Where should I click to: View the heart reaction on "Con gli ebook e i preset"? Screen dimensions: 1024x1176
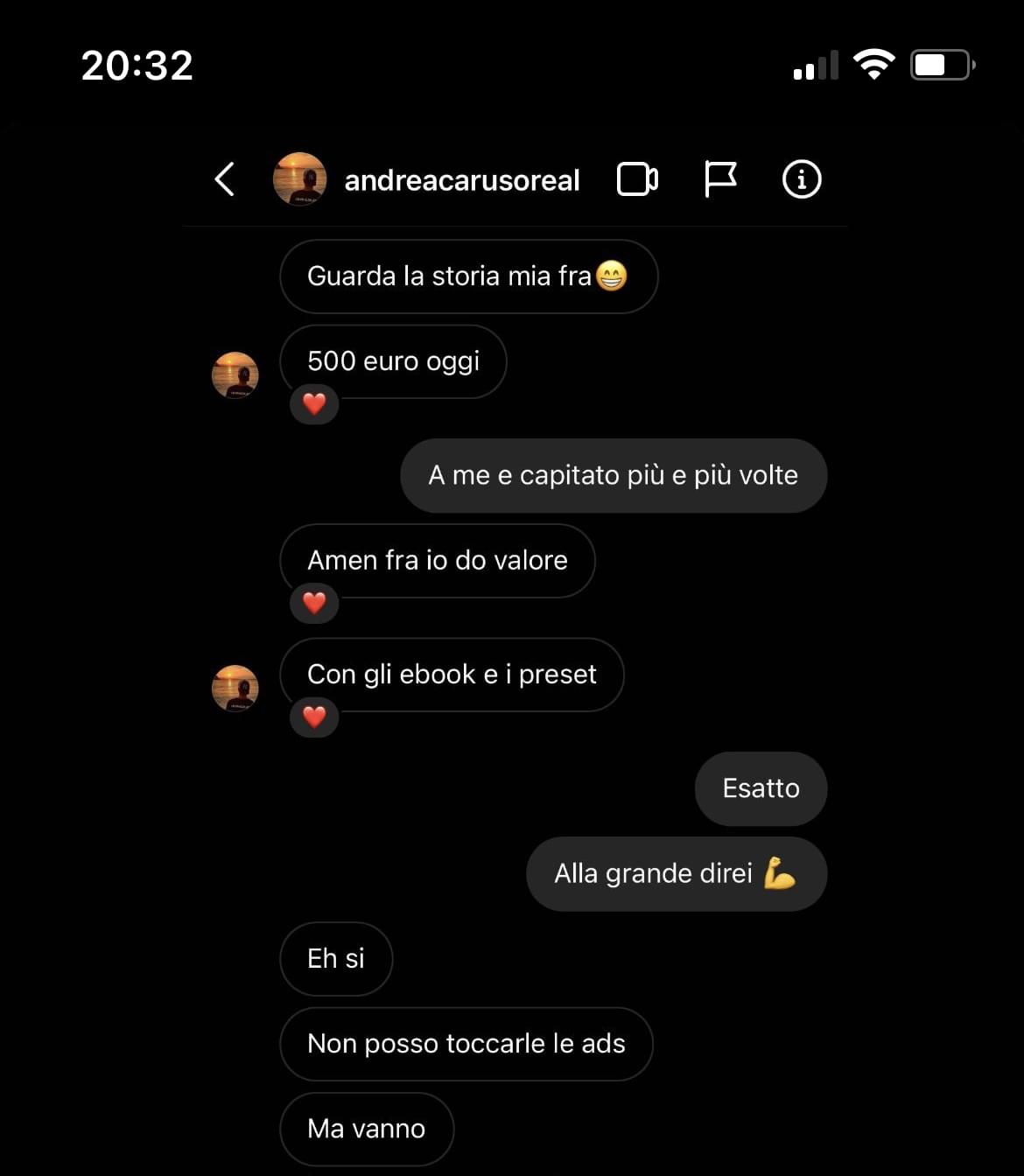[x=314, y=717]
